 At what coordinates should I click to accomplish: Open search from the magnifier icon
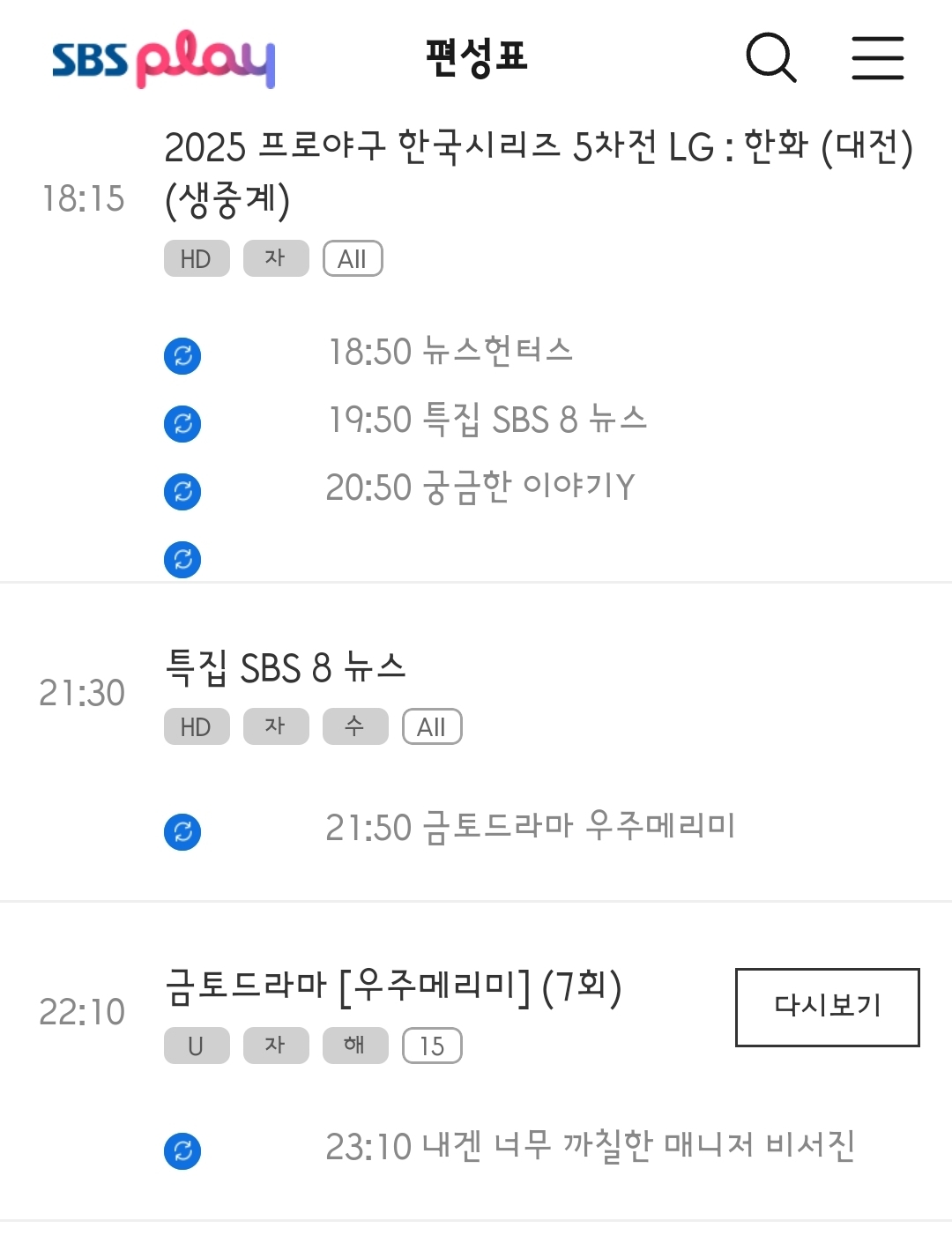[771, 58]
